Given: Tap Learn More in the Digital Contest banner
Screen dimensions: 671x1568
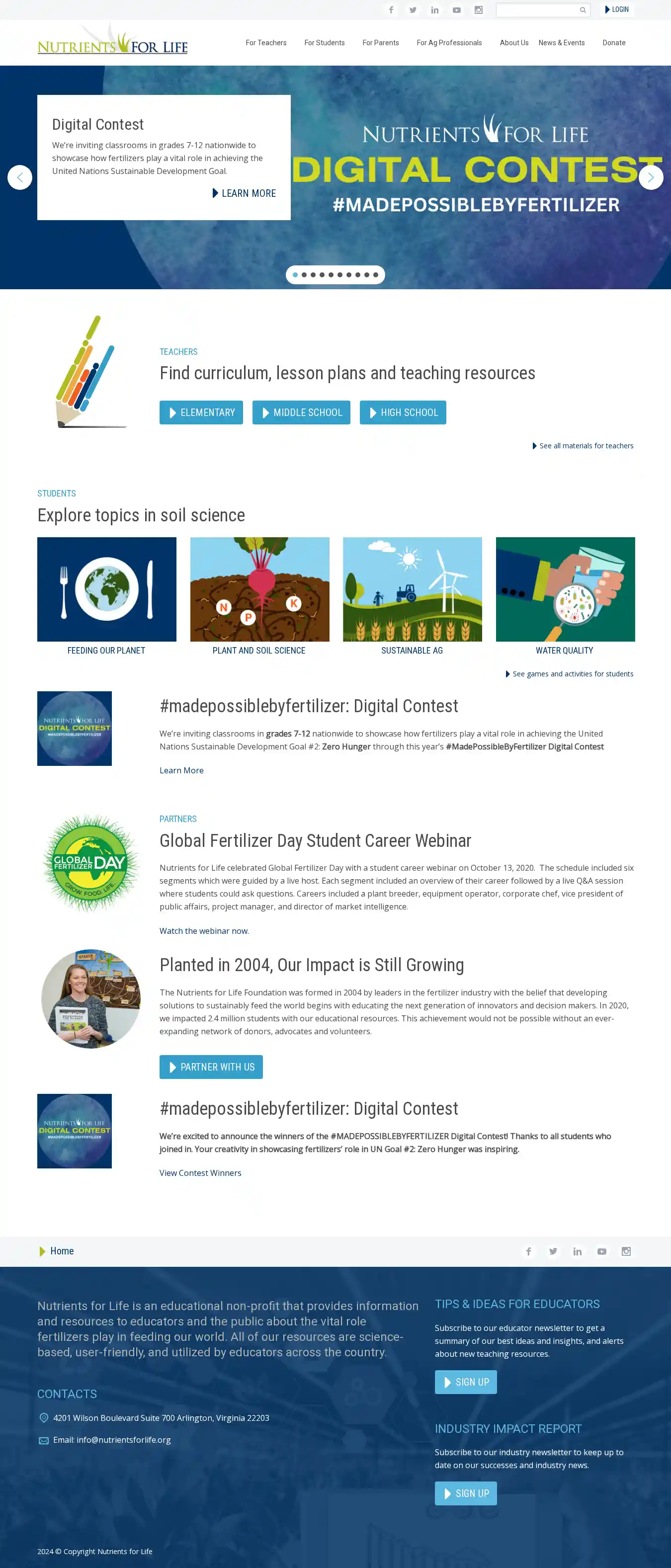Looking at the screenshot, I should click(x=244, y=193).
